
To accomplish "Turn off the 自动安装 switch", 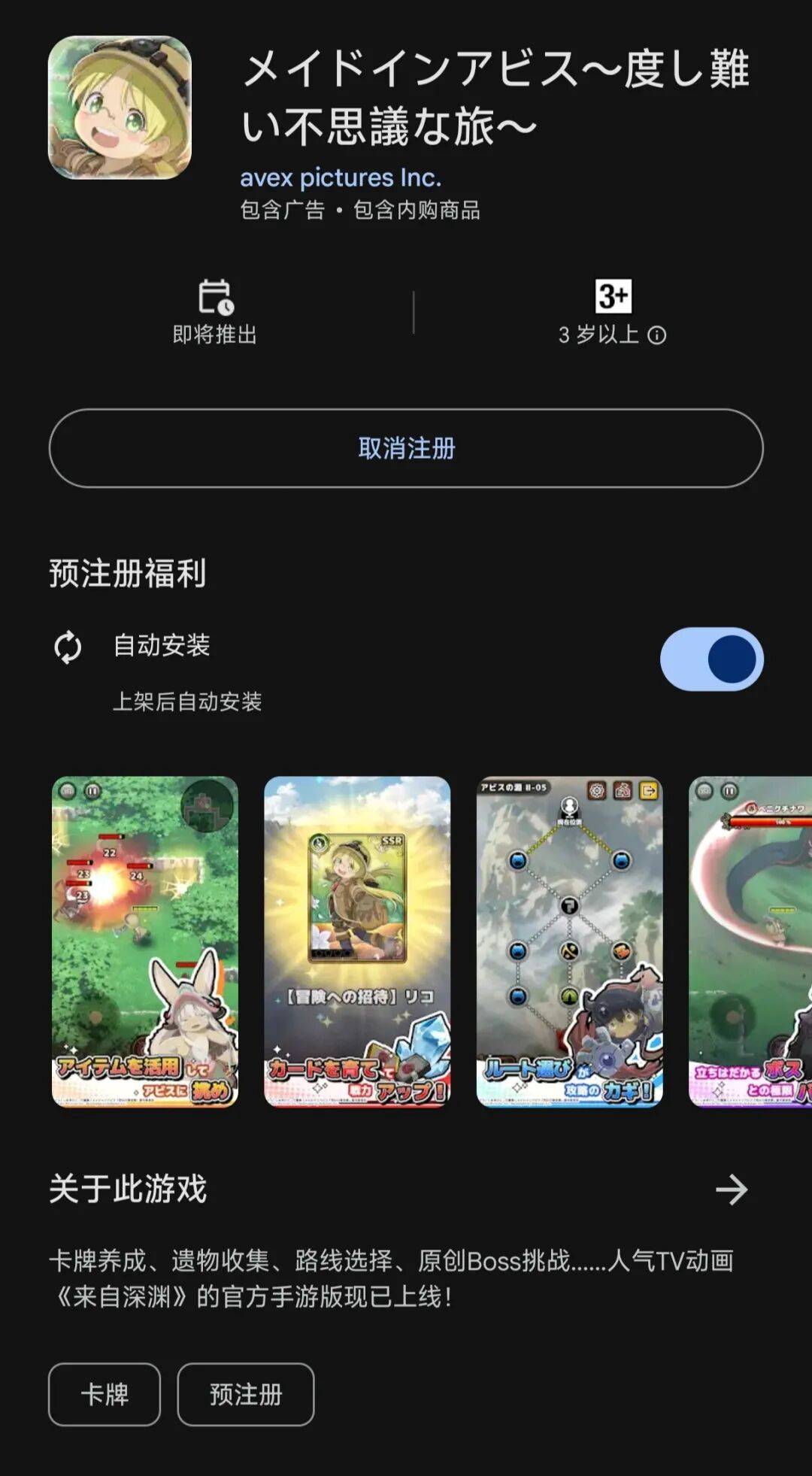I will (711, 659).
